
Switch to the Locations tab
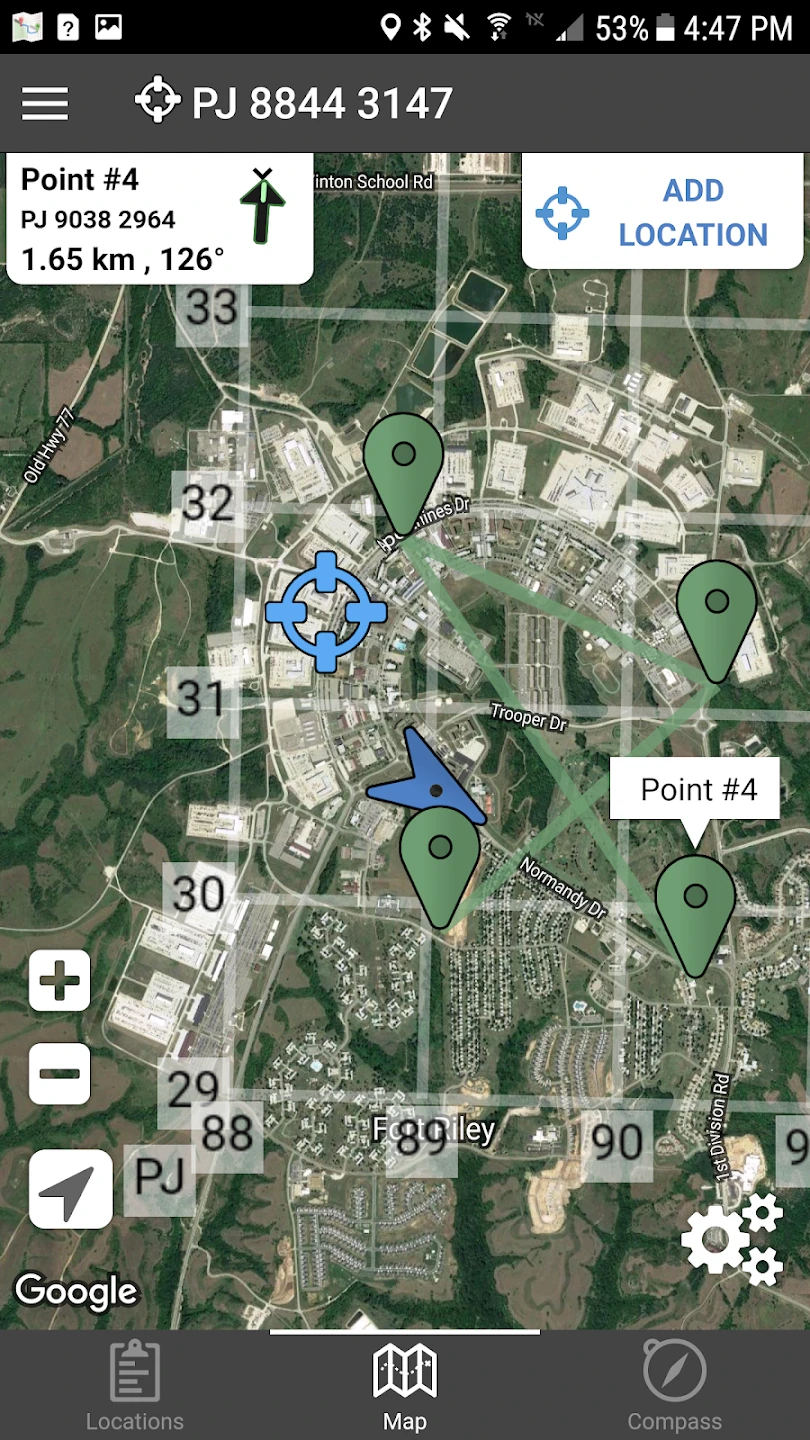click(x=135, y=1386)
